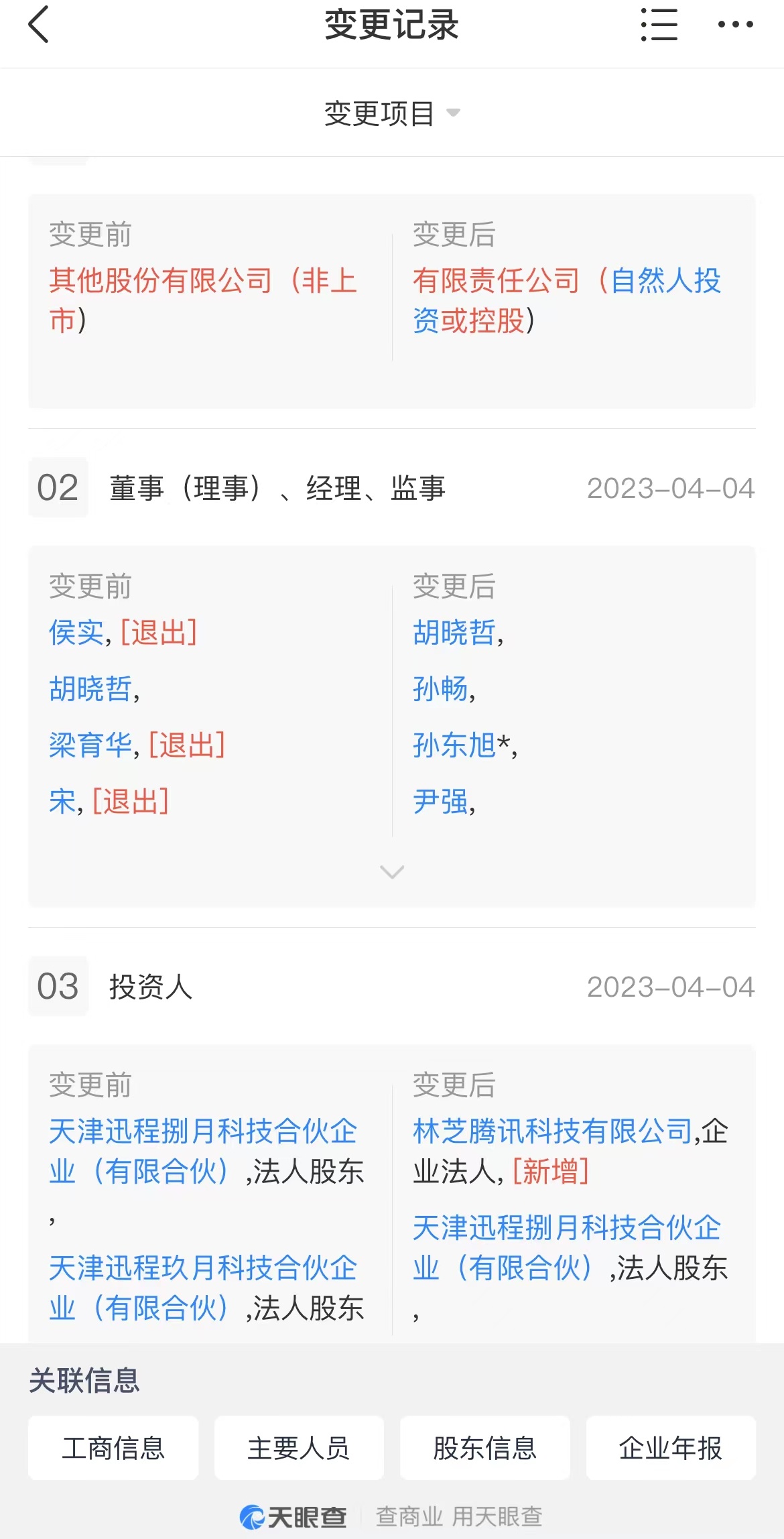Screen dimensions: 784x1539
Task: Open the list outline icon
Action: 659,25
